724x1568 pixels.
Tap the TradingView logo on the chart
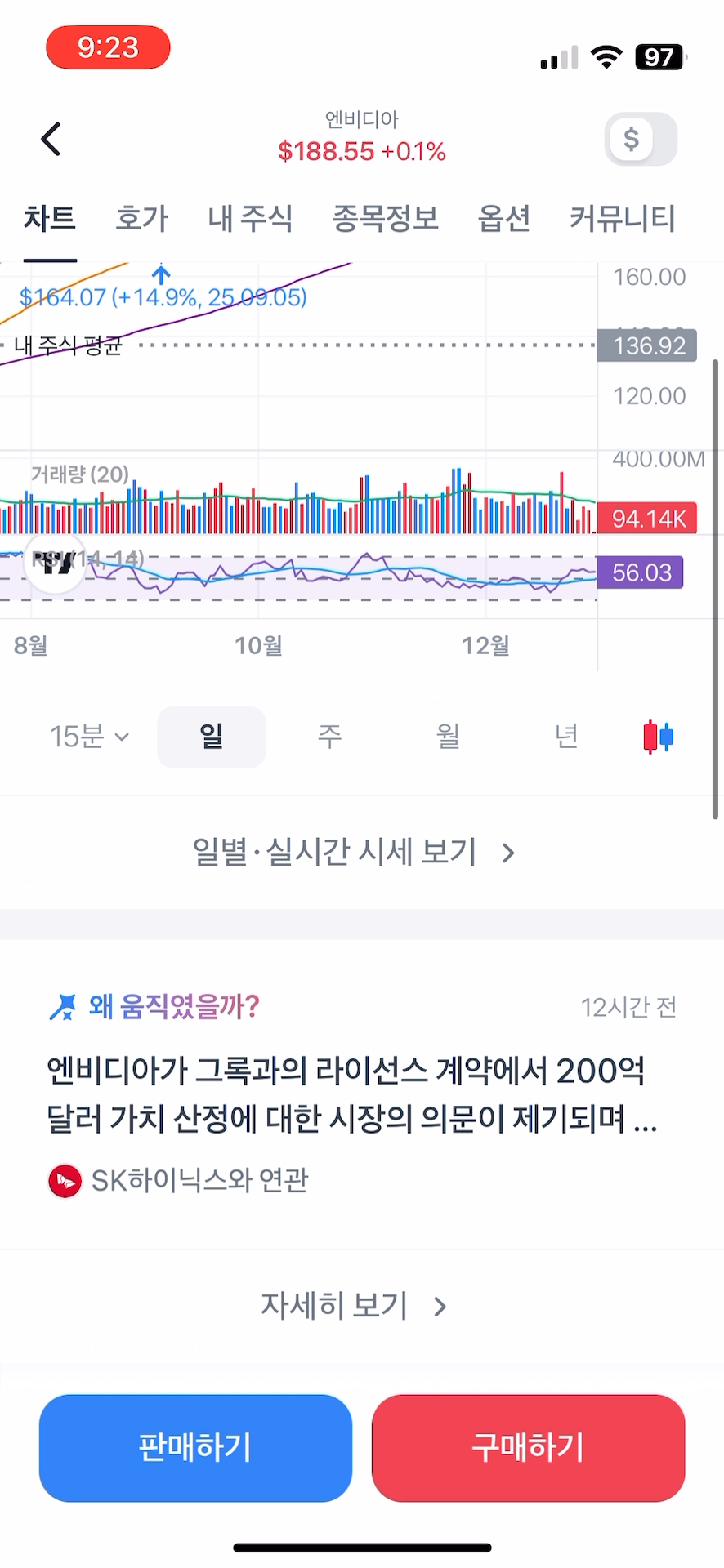56,563
